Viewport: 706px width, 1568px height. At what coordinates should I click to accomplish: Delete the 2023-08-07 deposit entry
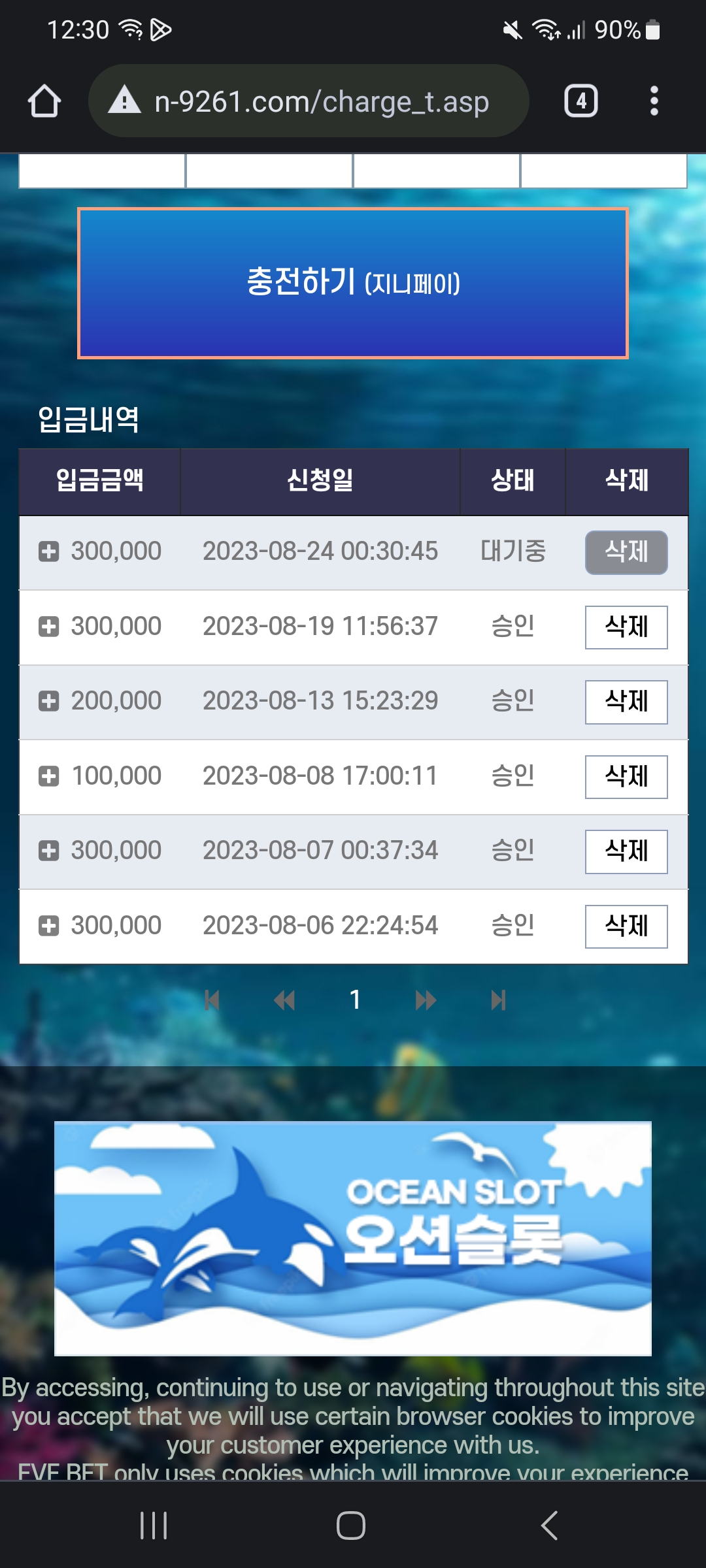tap(626, 852)
